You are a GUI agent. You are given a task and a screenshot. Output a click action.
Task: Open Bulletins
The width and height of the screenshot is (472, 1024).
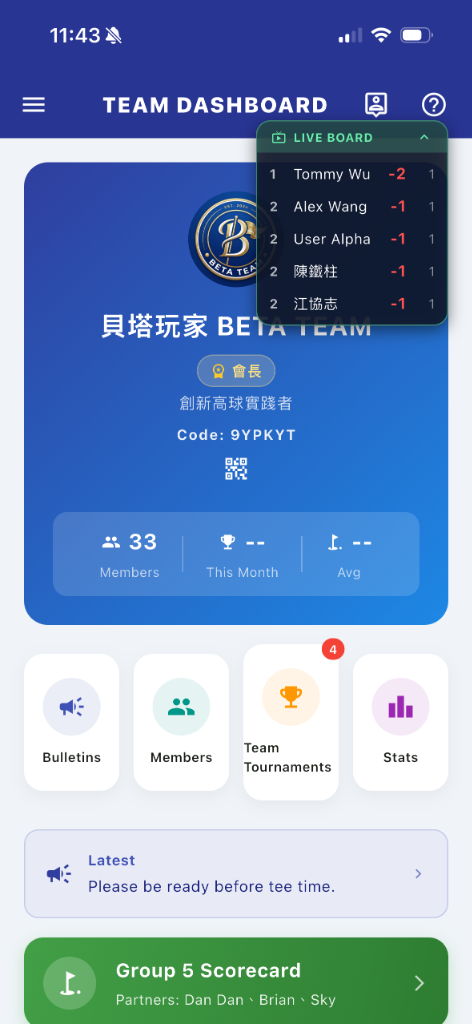[72, 722]
